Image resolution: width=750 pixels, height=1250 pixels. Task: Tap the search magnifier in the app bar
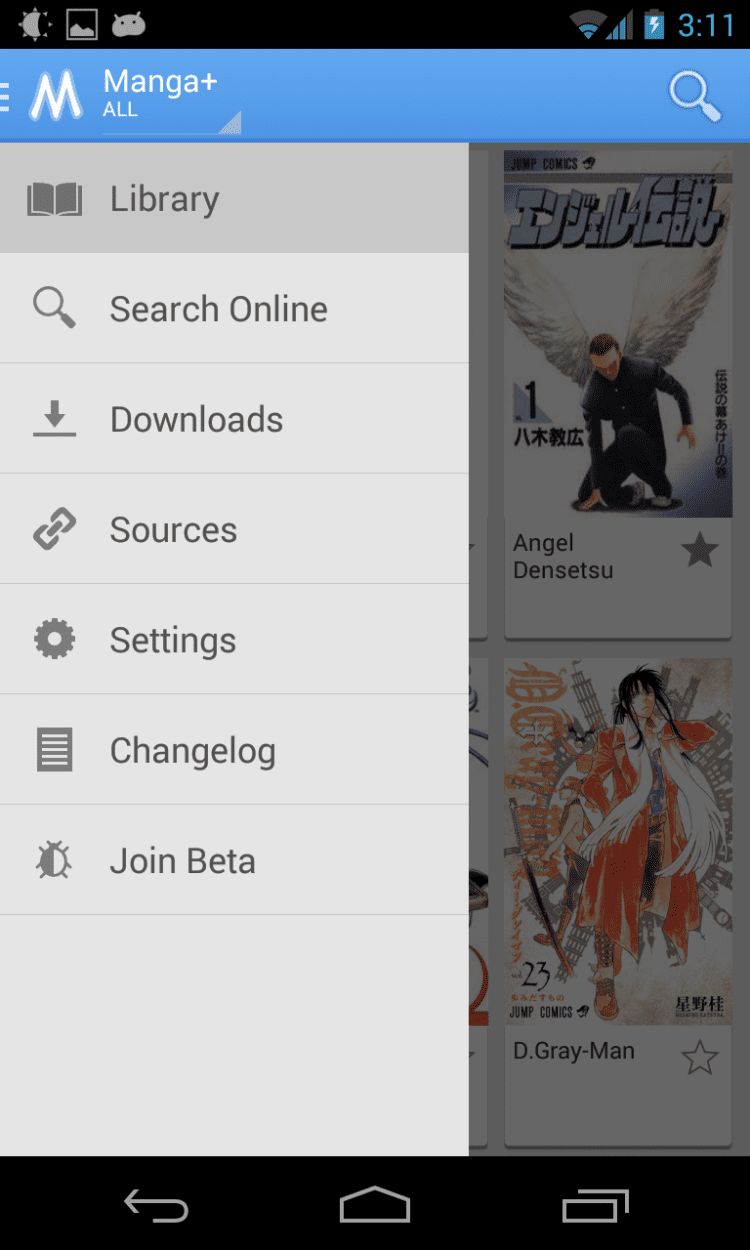pyautogui.click(x=694, y=96)
